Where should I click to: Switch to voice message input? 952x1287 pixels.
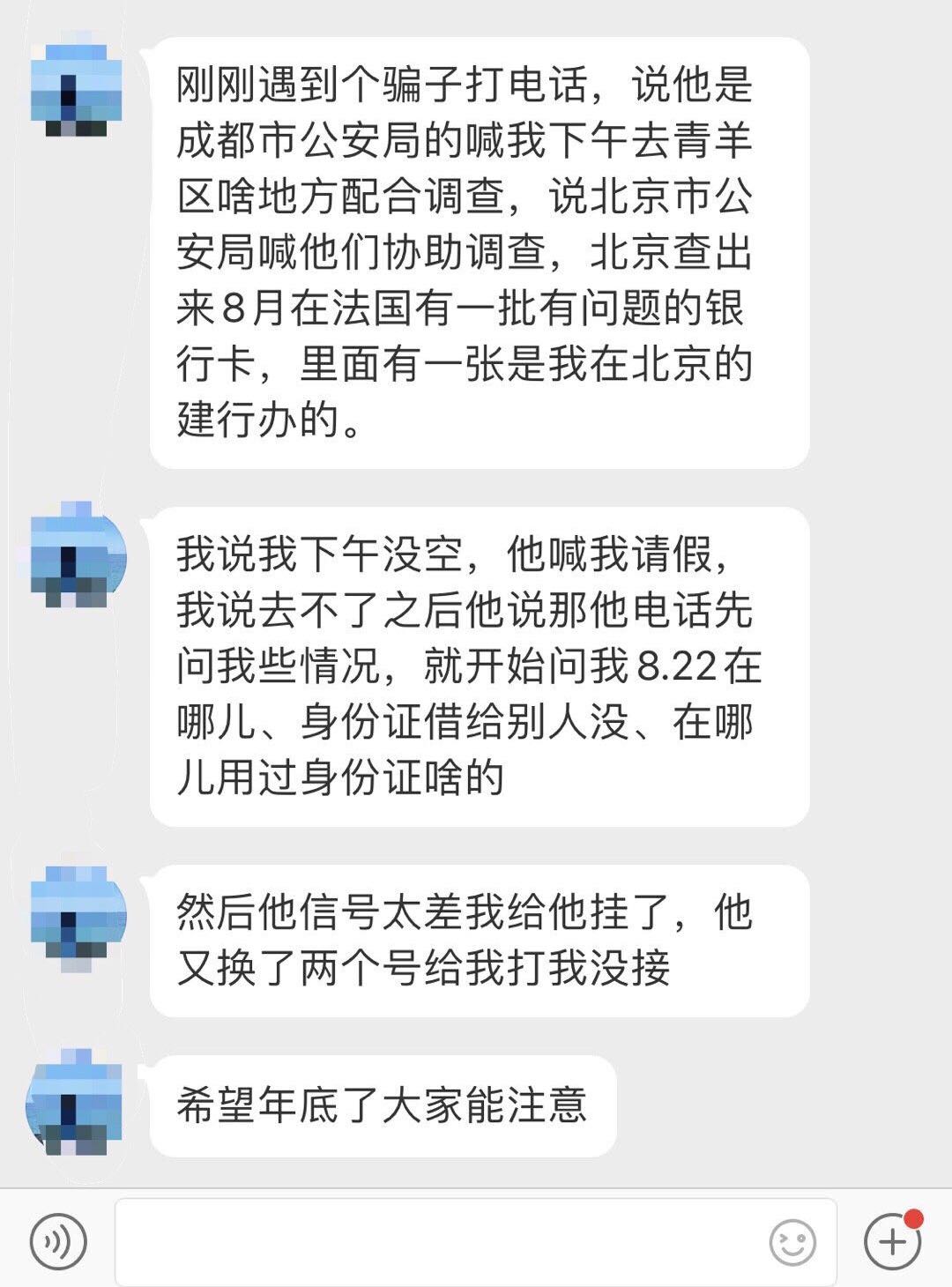58,1241
